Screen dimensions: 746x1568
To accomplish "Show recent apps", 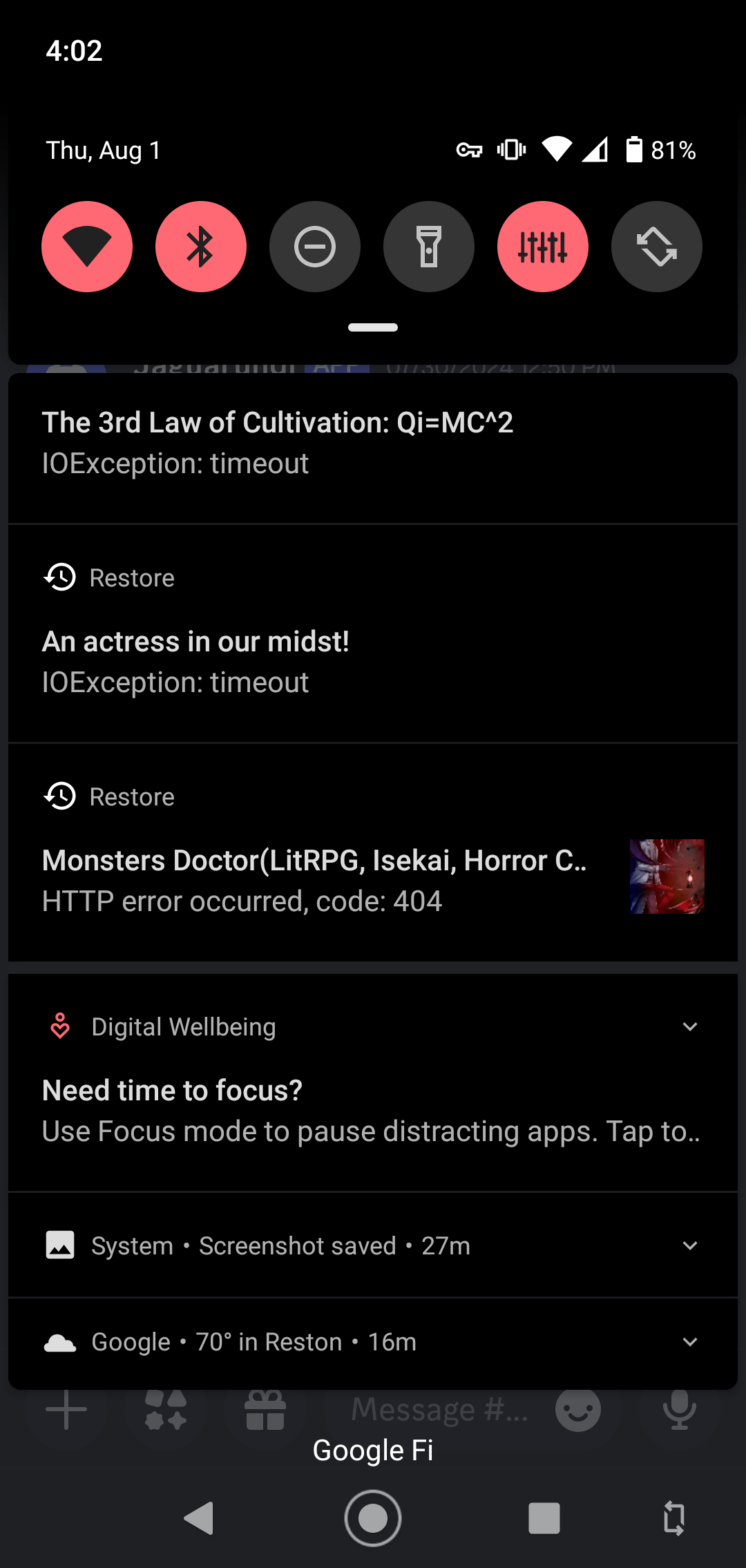I will click(x=544, y=1518).
